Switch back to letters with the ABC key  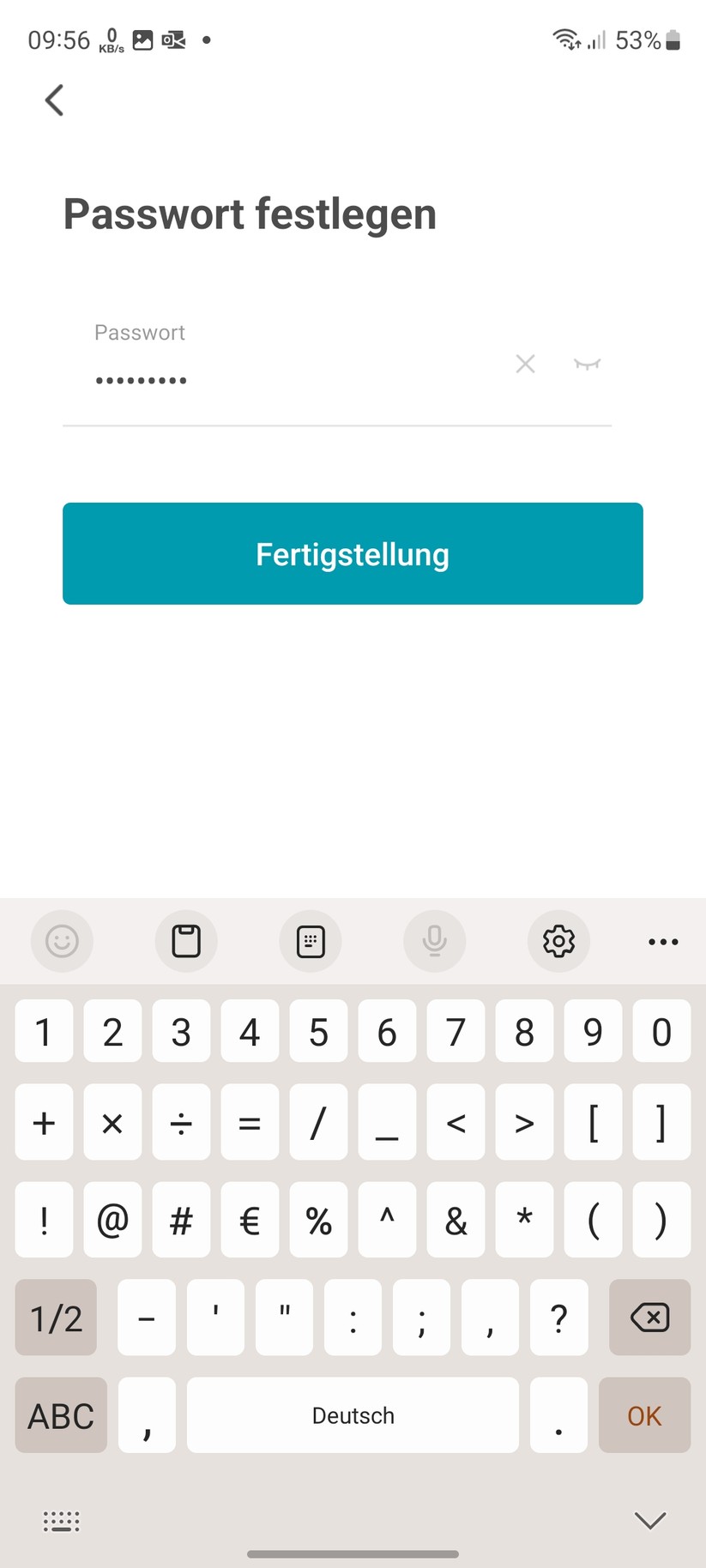tap(60, 1415)
